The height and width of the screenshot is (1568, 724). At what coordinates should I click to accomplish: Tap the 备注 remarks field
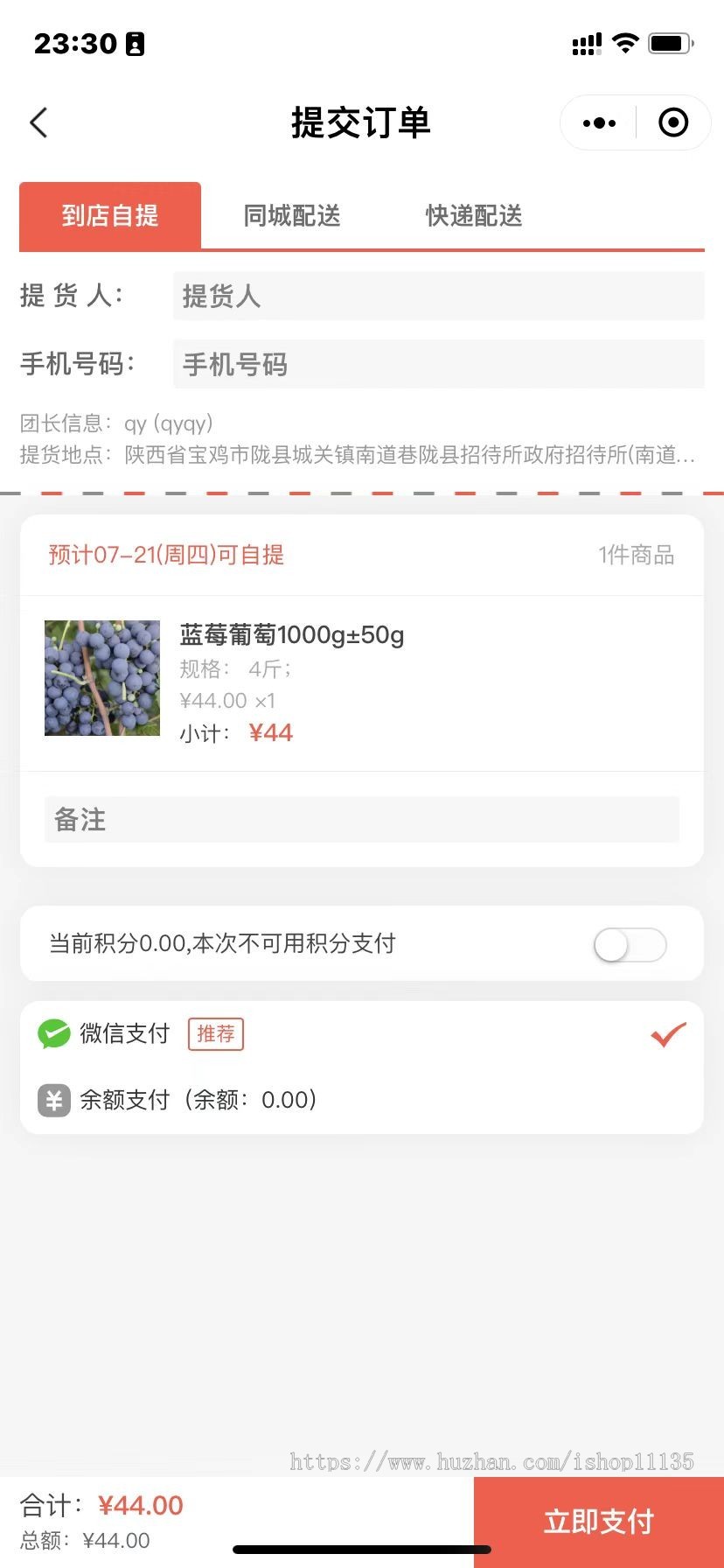click(x=361, y=820)
